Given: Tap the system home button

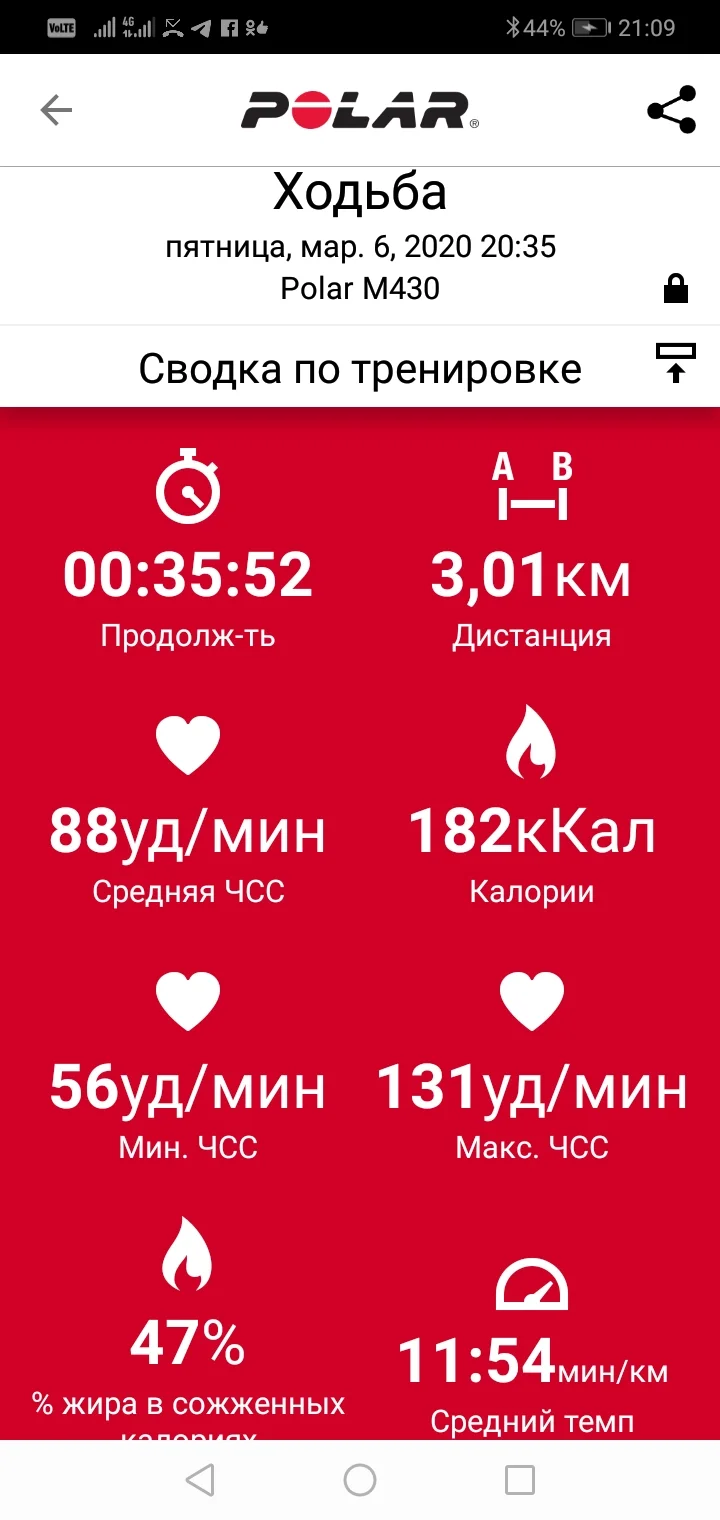Looking at the screenshot, I should (x=360, y=1479).
